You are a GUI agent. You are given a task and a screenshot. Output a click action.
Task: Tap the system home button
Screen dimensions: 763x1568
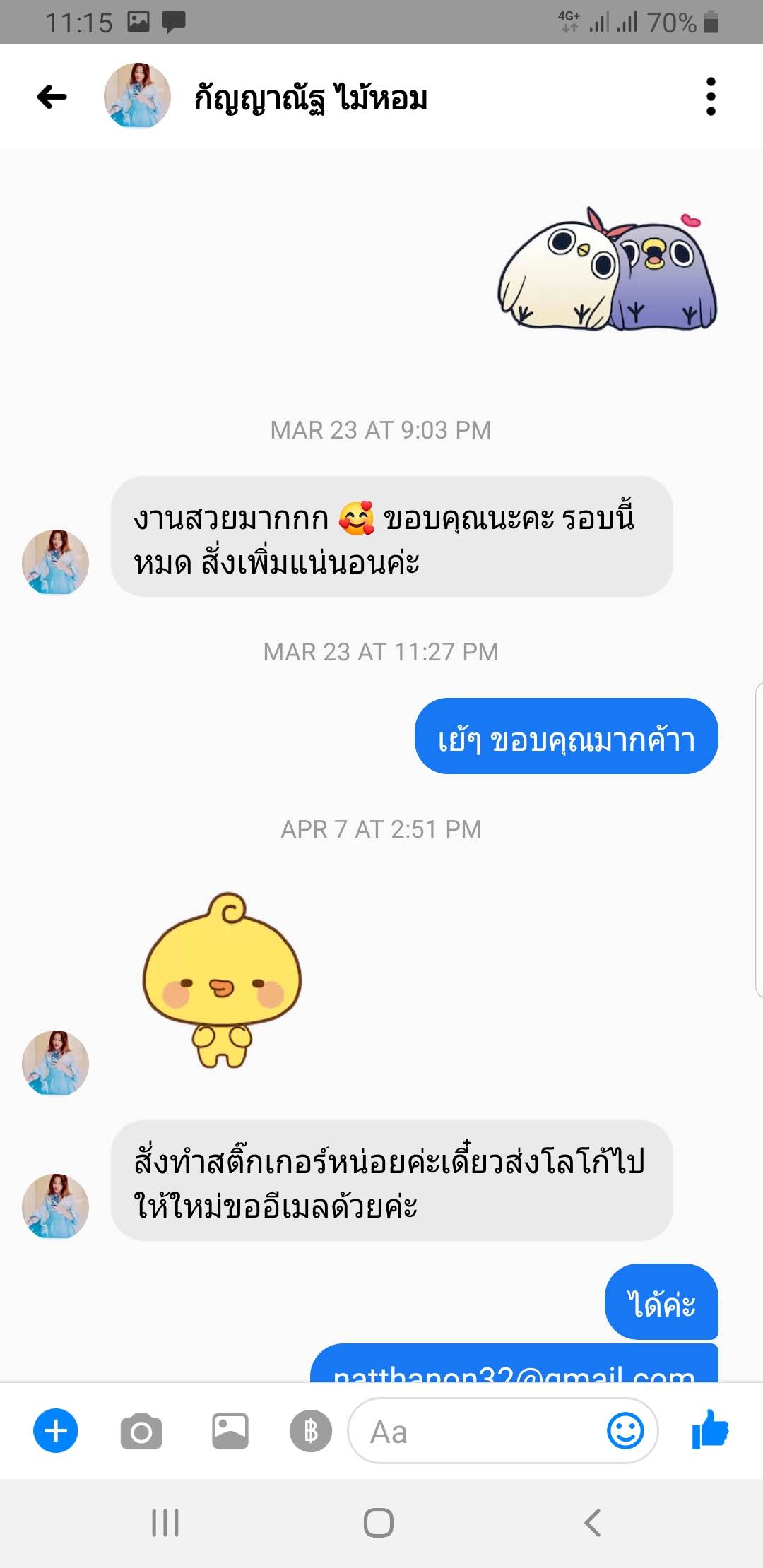click(x=379, y=1522)
